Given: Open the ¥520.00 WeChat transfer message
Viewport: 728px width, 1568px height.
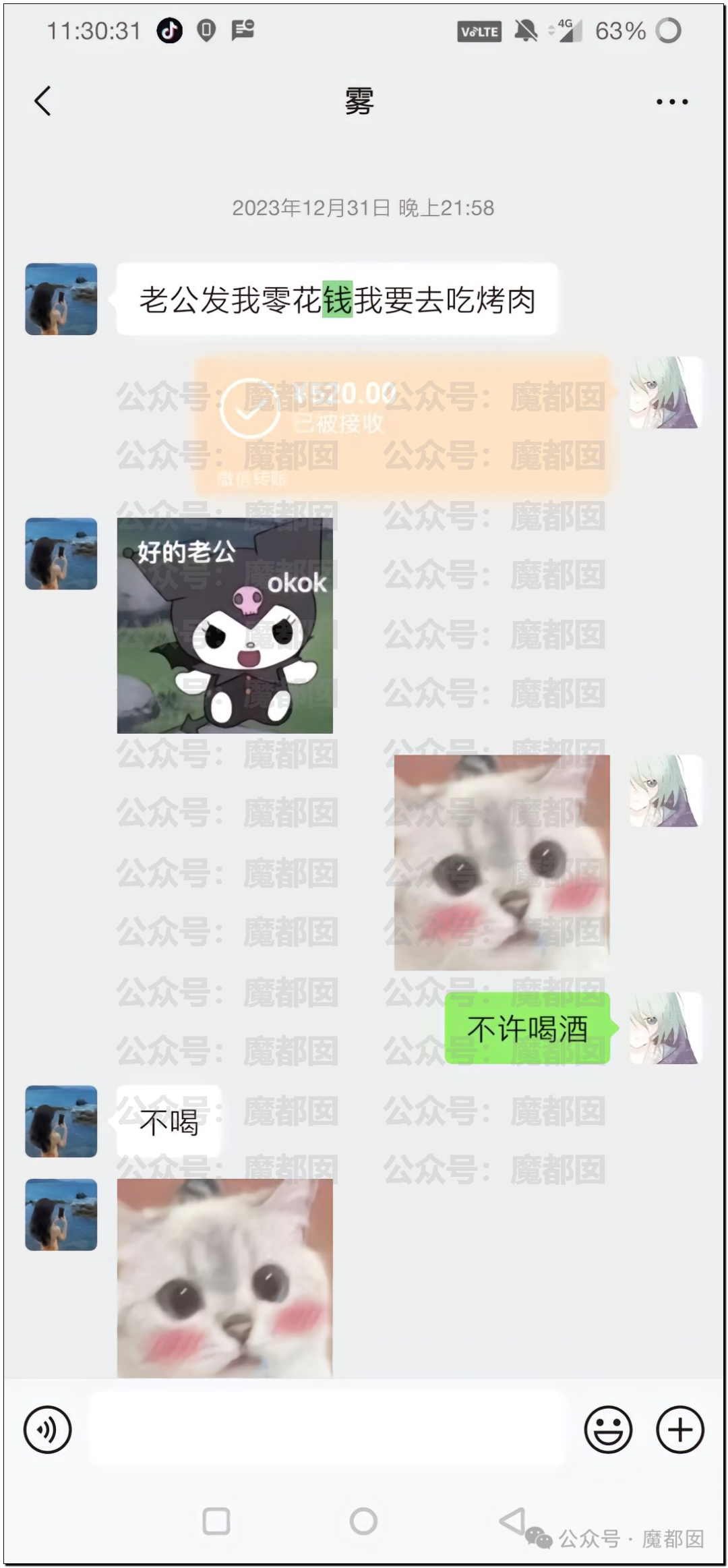Looking at the screenshot, I should click(x=402, y=425).
